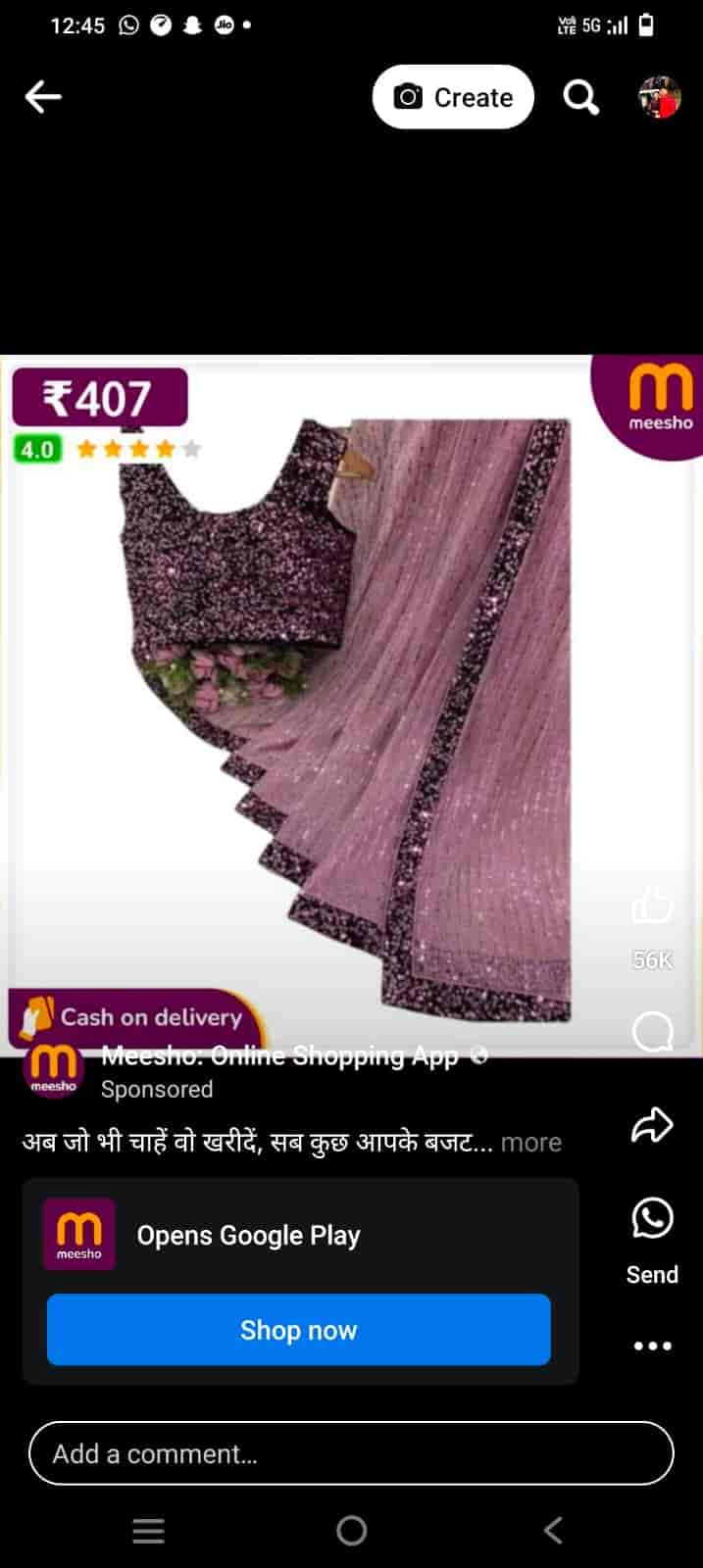Open the three-dot more options menu
The height and width of the screenshot is (1568, 703).
[652, 1346]
